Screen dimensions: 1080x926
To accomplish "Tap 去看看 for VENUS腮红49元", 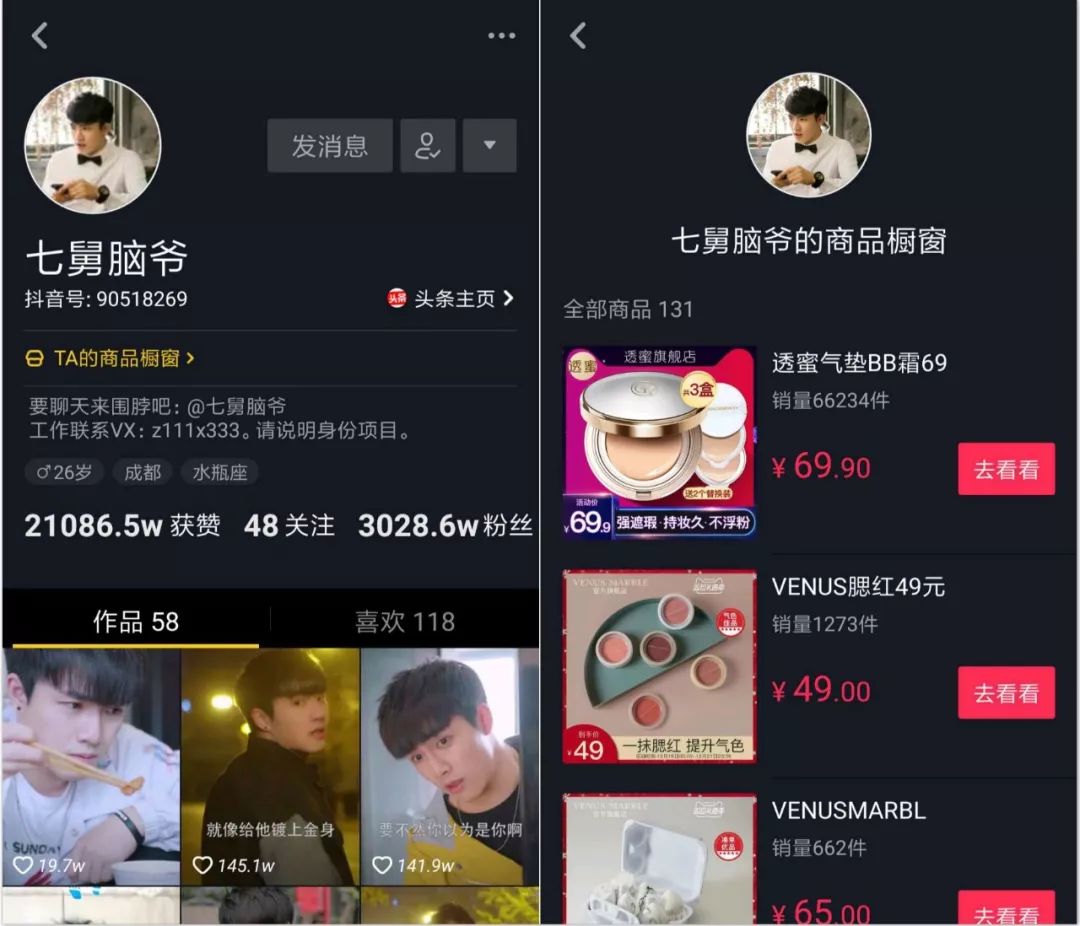I will 1006,693.
